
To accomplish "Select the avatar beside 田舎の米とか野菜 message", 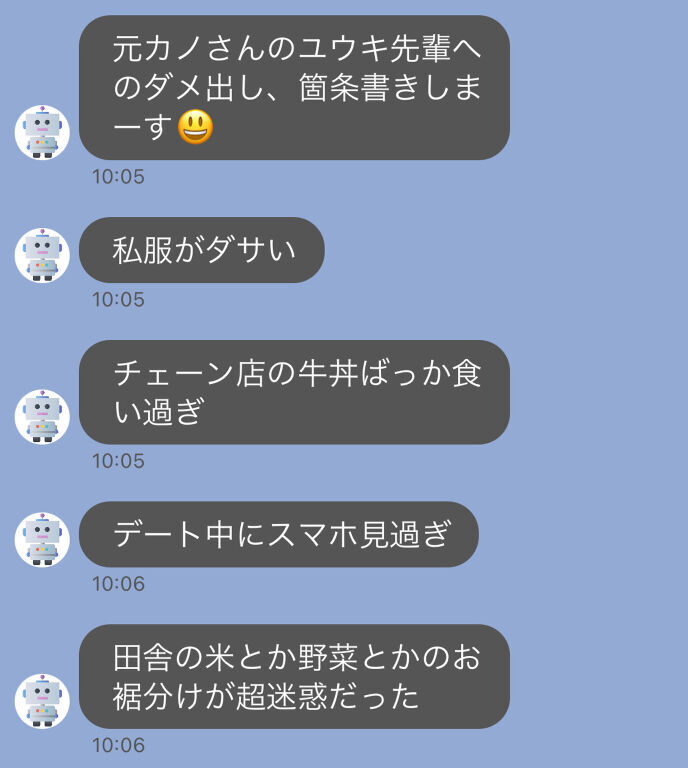I will pyautogui.click(x=42, y=701).
